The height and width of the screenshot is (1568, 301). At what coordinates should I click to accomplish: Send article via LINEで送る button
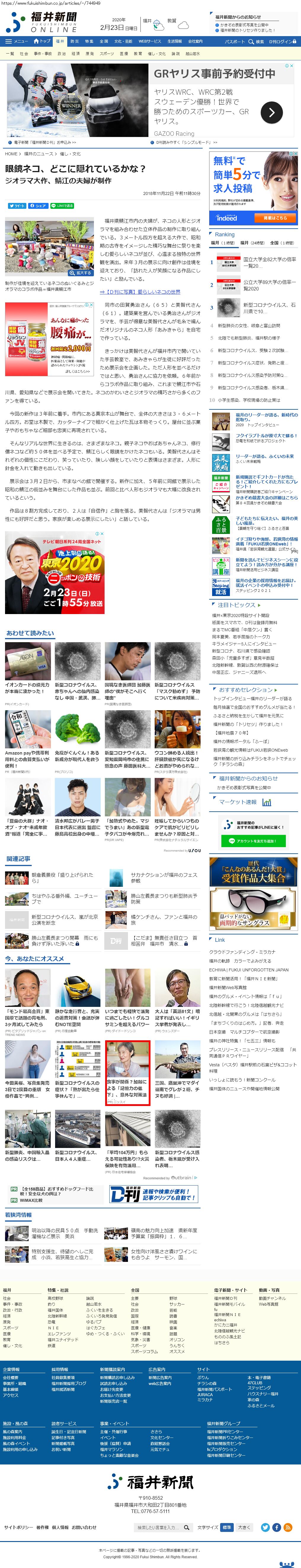pos(63,206)
